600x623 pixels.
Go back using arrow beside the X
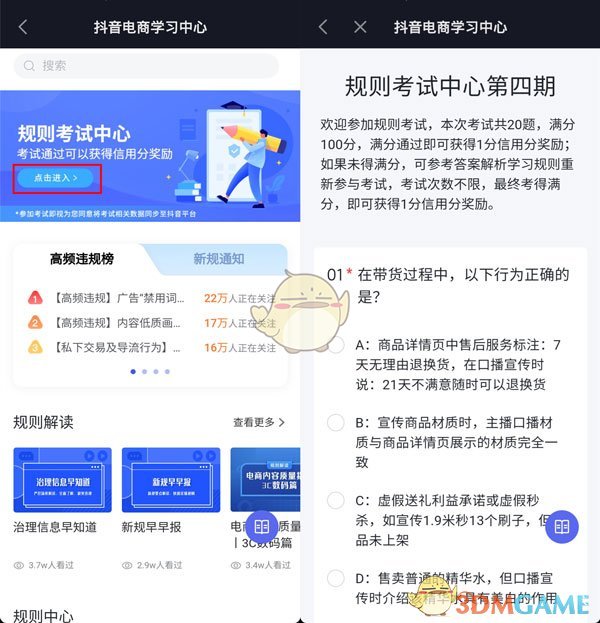(322, 27)
